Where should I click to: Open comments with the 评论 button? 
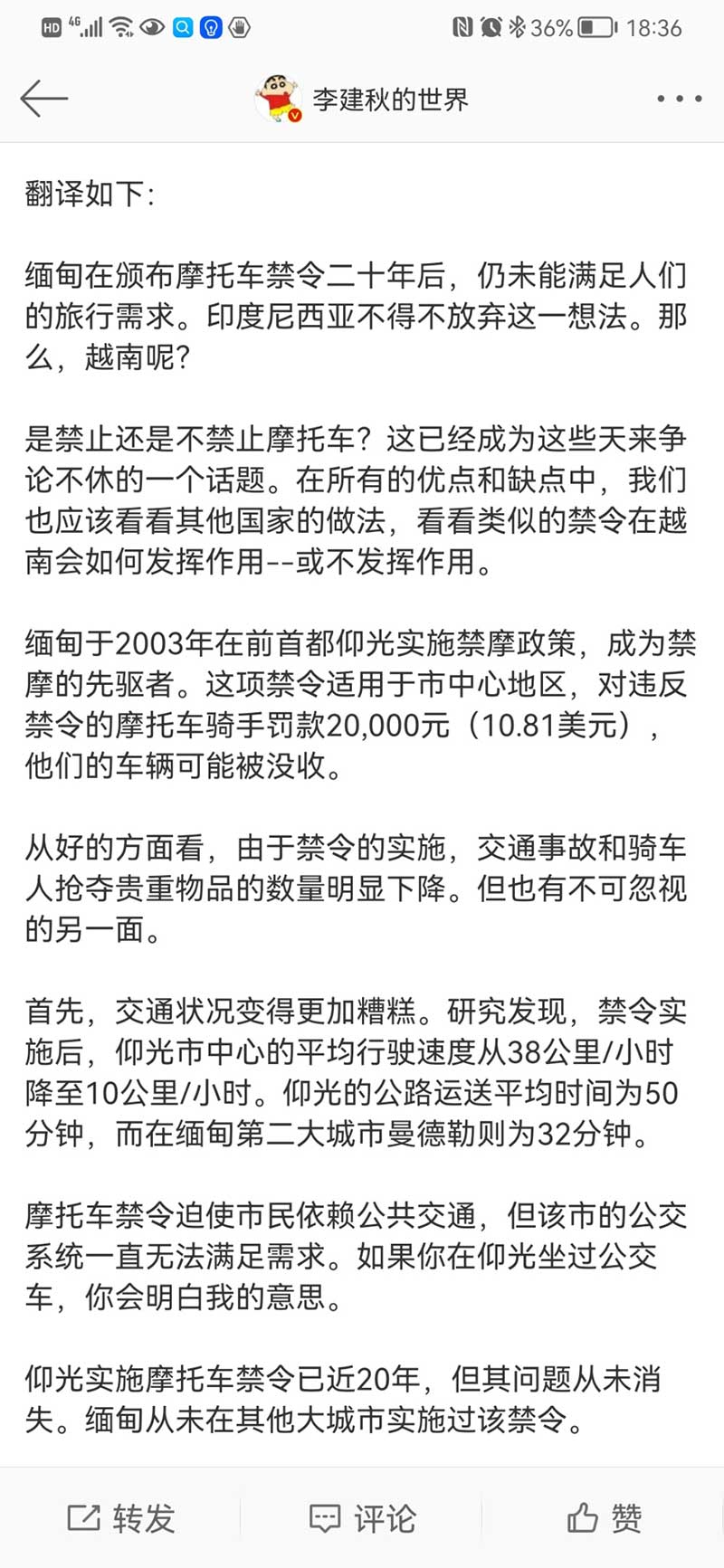[x=362, y=1517]
